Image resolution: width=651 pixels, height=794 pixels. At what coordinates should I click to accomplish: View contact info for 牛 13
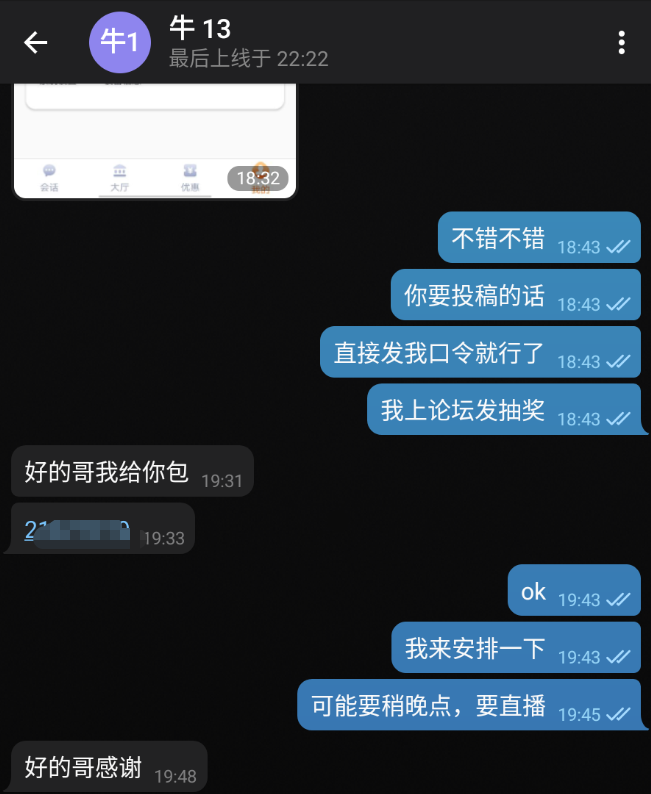[250, 42]
